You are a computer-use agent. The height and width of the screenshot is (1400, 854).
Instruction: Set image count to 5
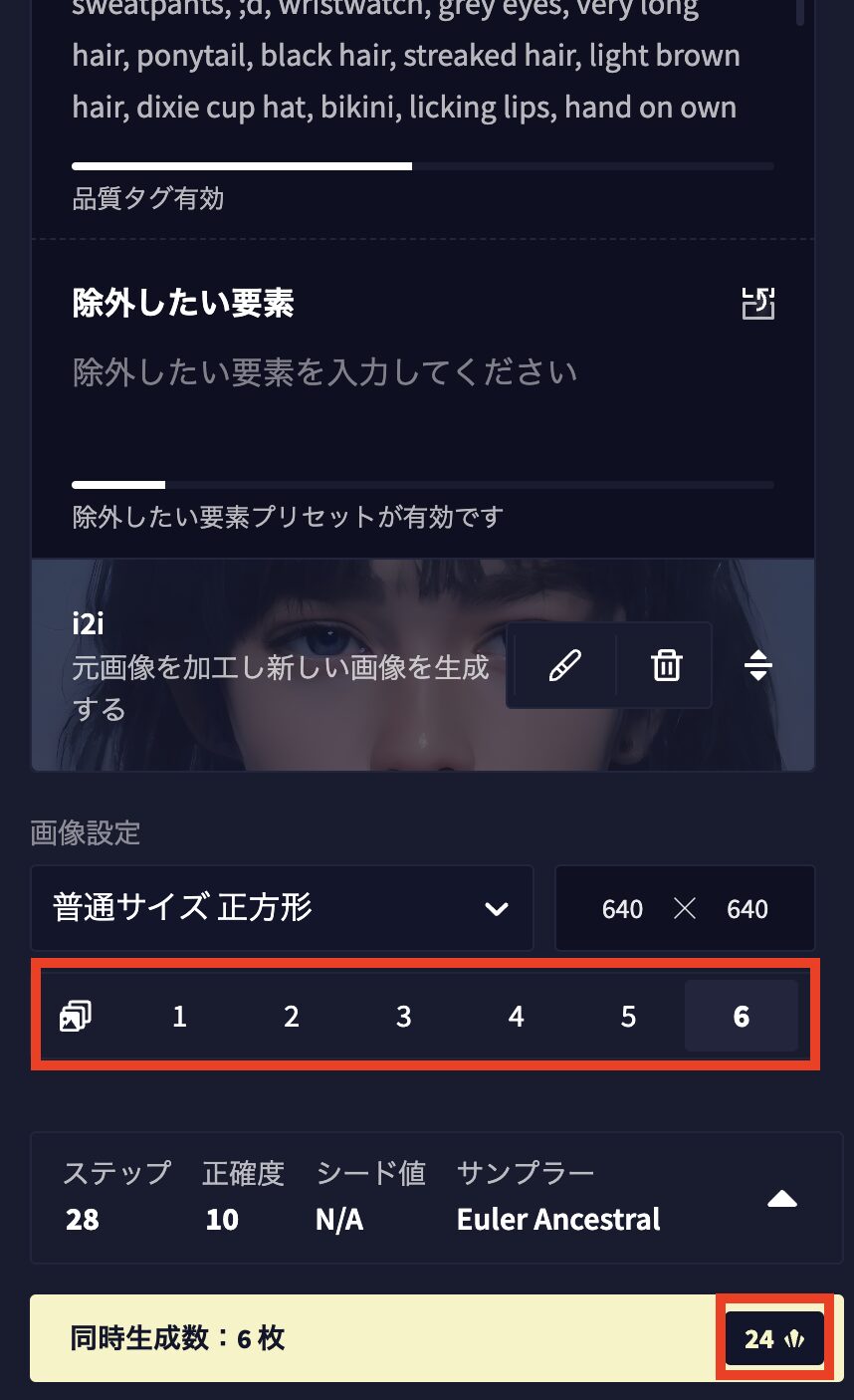coord(628,1017)
